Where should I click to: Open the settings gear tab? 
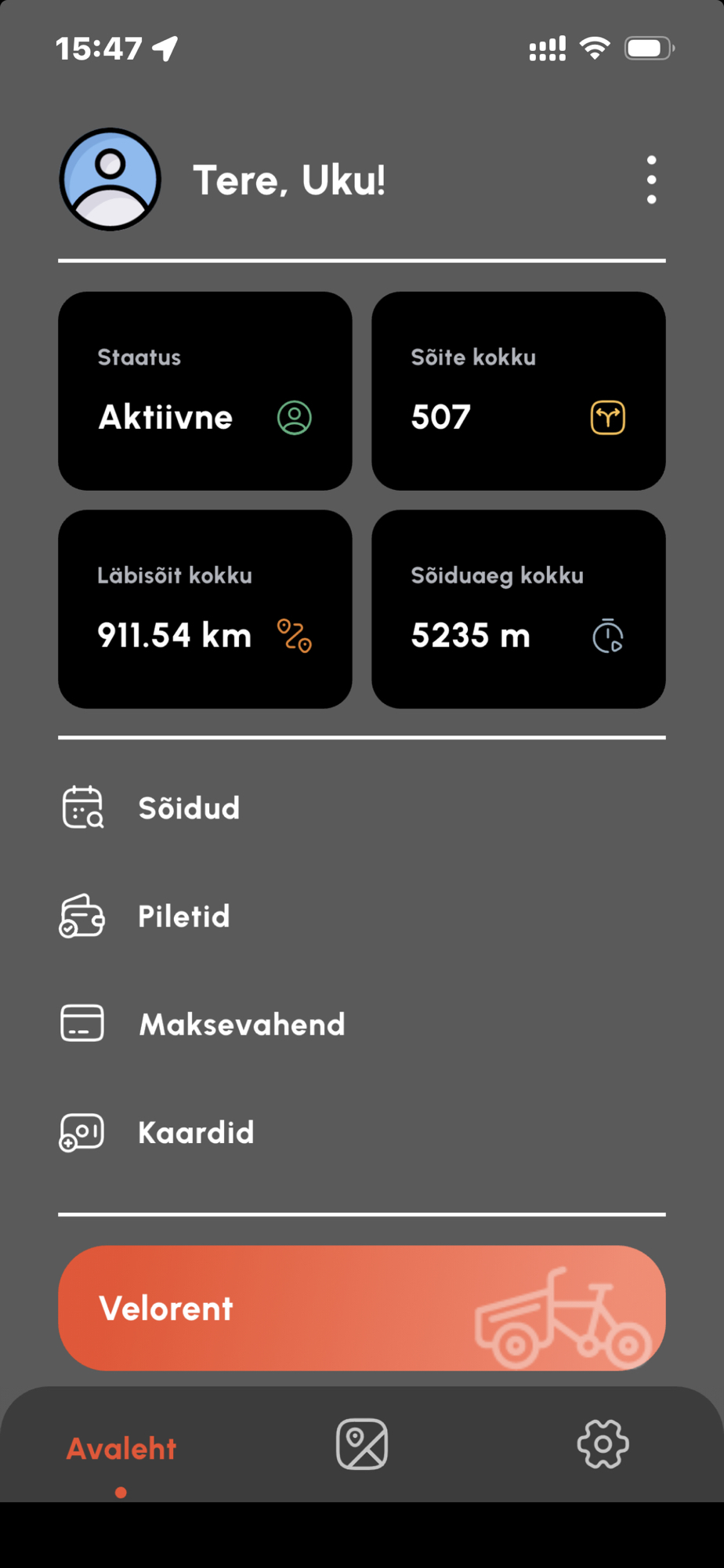(x=603, y=1444)
